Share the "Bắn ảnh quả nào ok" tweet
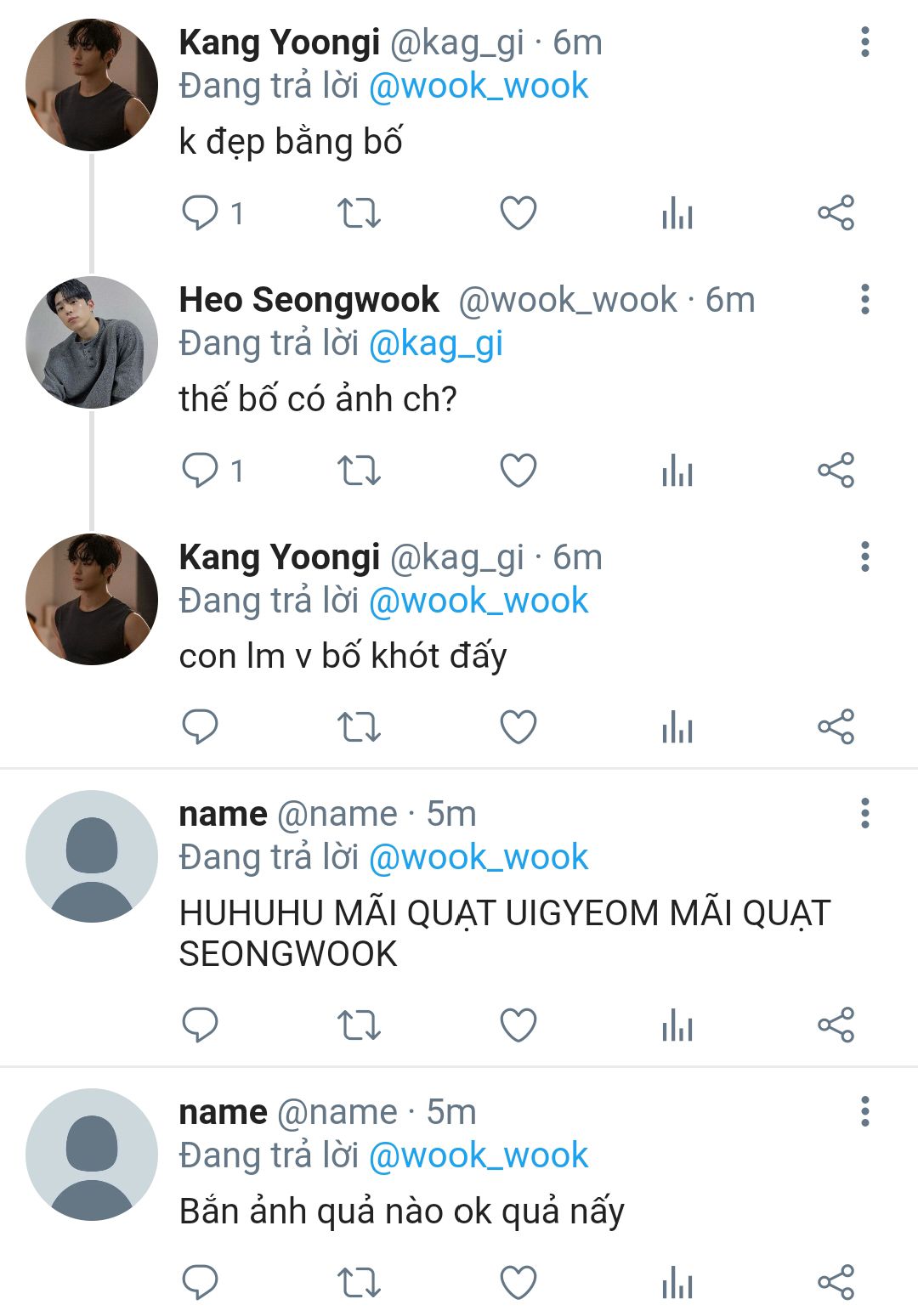 click(x=836, y=1282)
